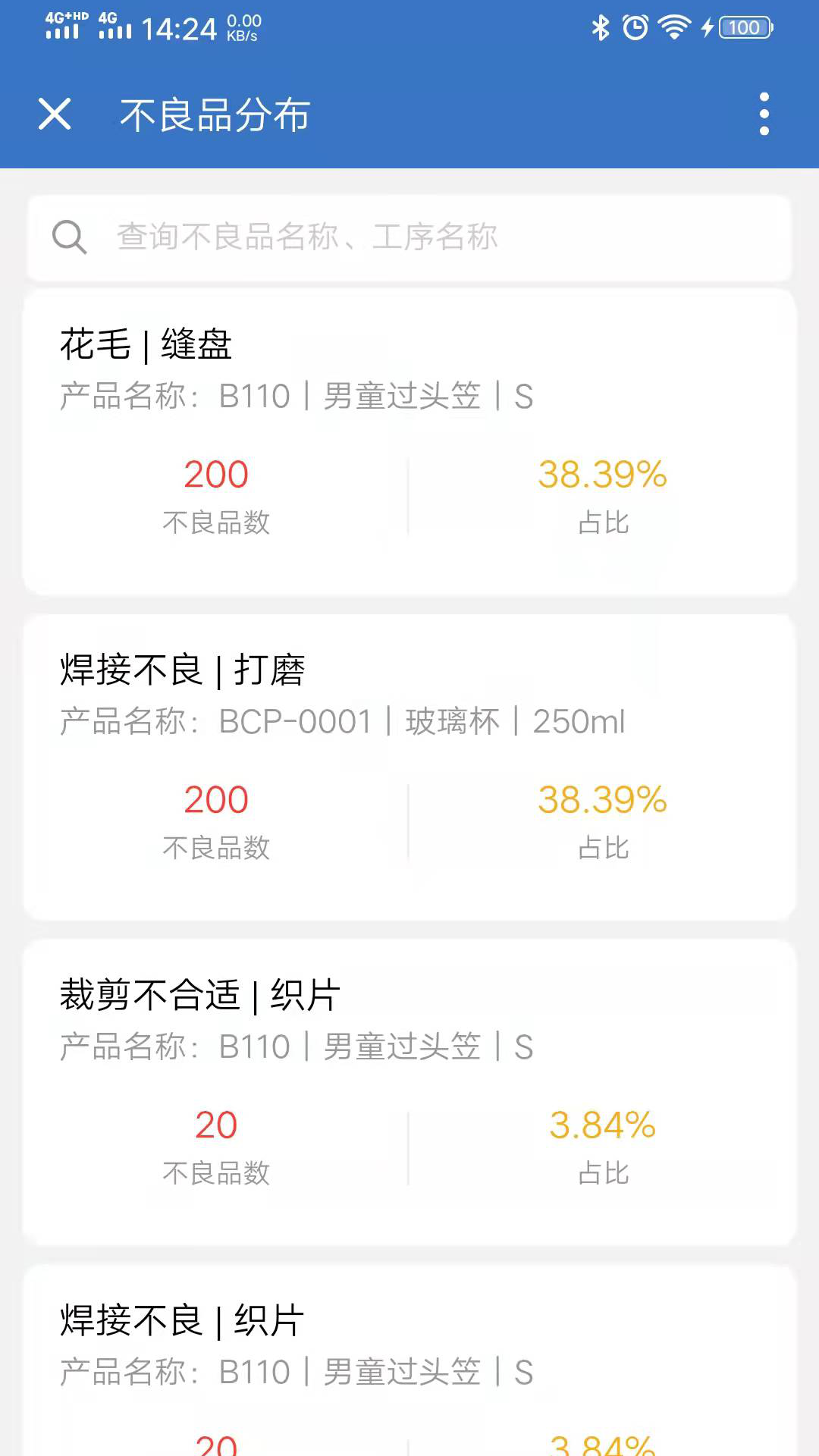Open the 花毛 | 缝盘 defect card

409,442
